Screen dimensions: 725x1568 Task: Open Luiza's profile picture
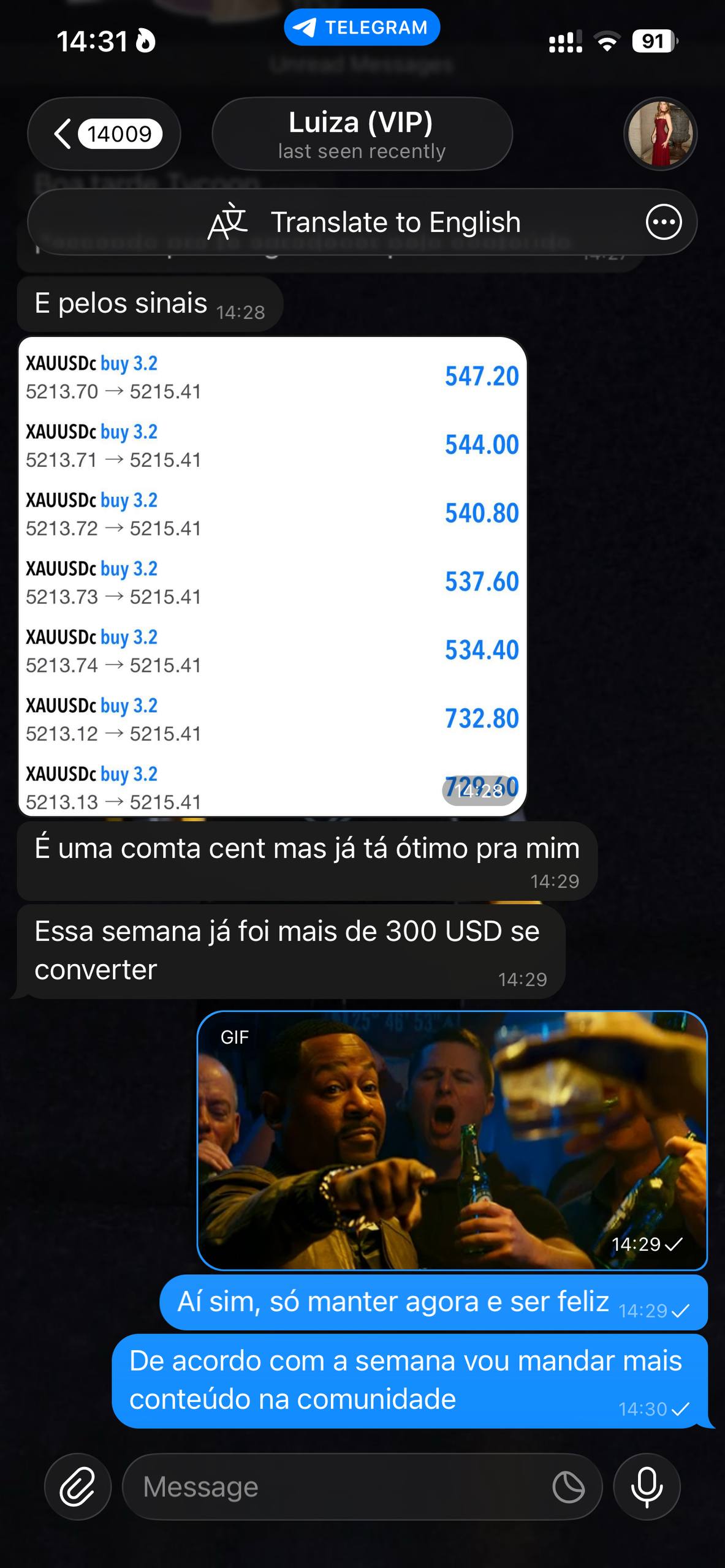(660, 134)
